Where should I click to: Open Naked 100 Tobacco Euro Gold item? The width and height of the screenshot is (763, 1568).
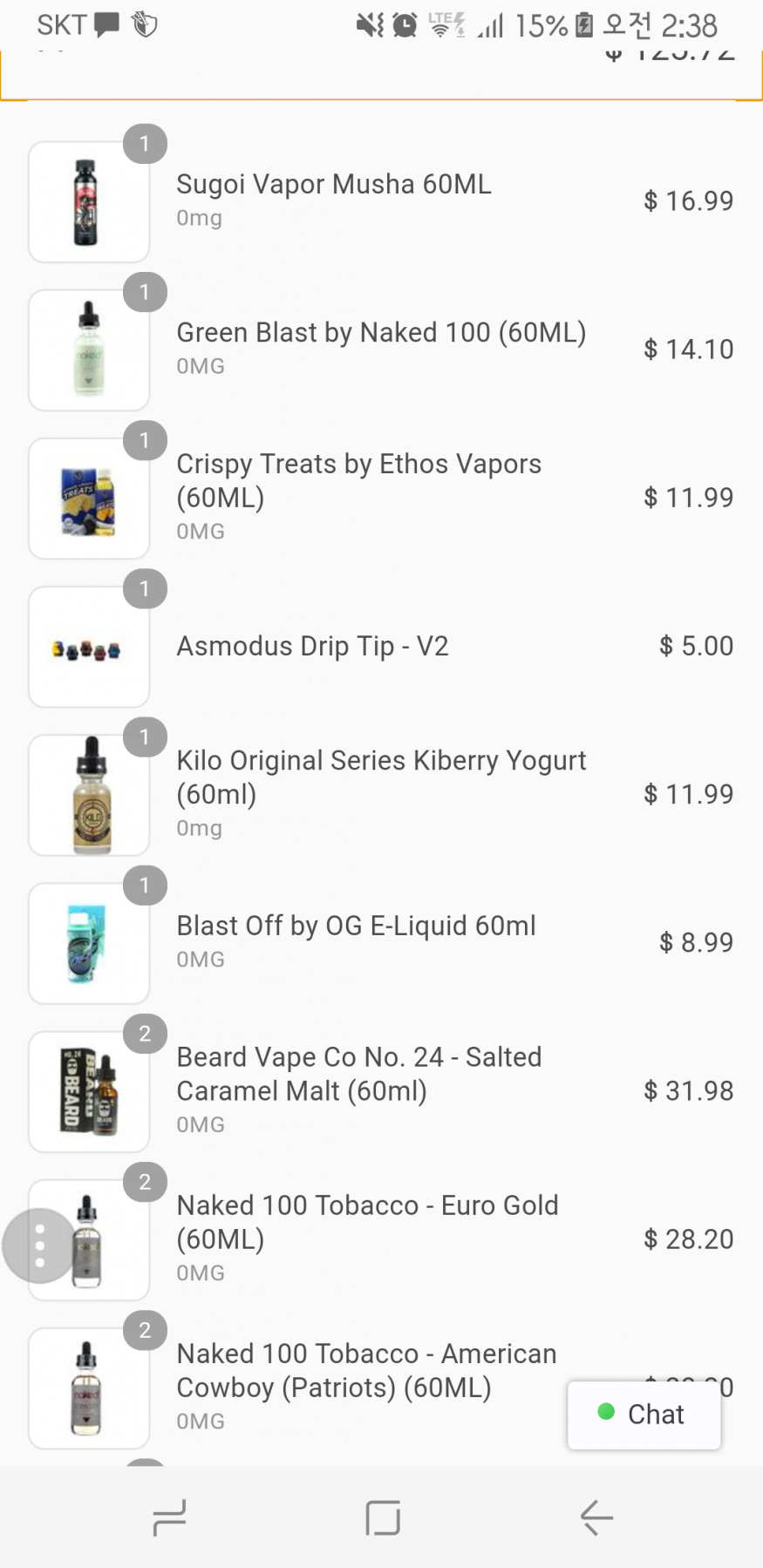tap(367, 1222)
